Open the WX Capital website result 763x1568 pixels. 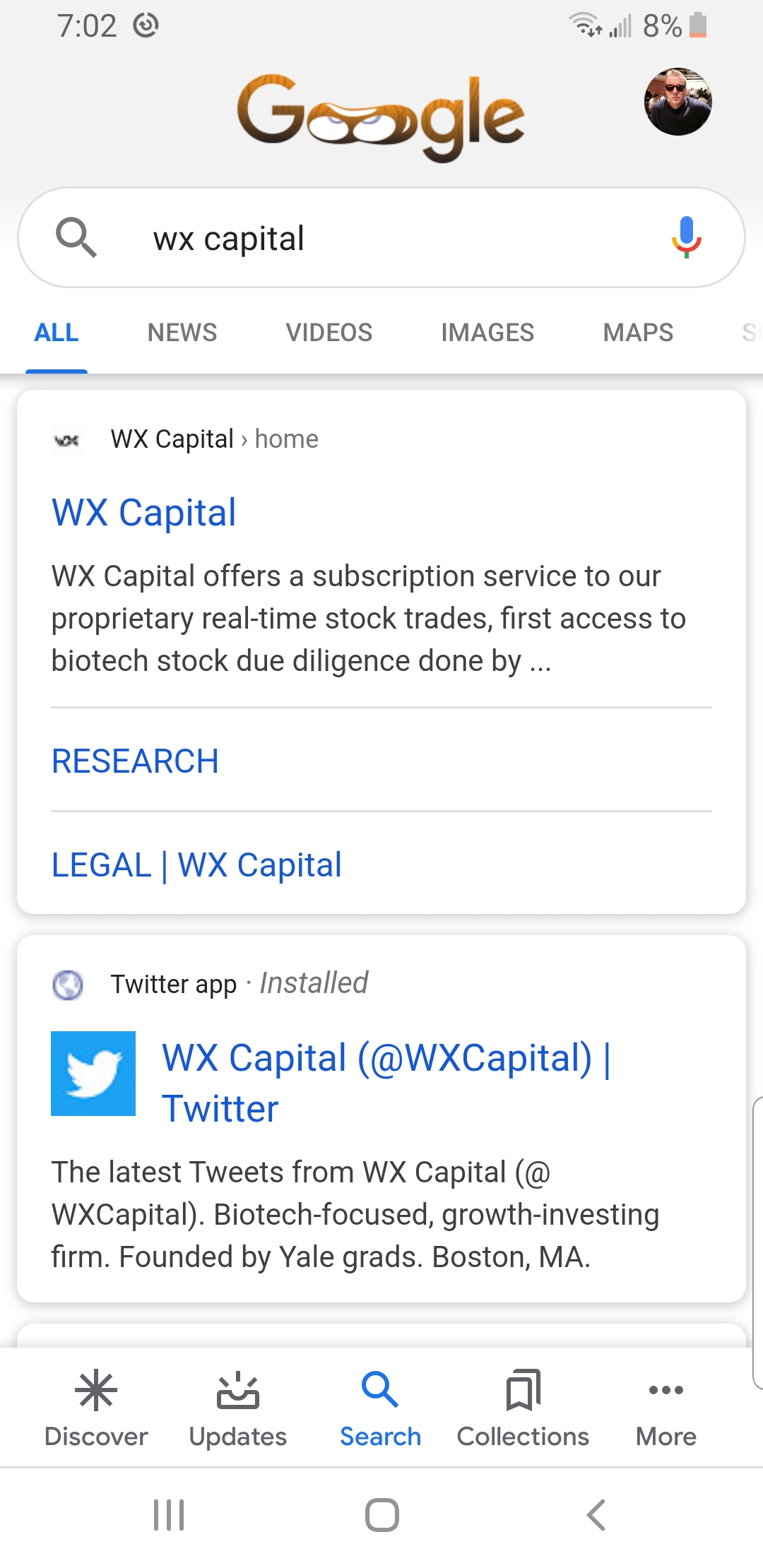(x=144, y=512)
